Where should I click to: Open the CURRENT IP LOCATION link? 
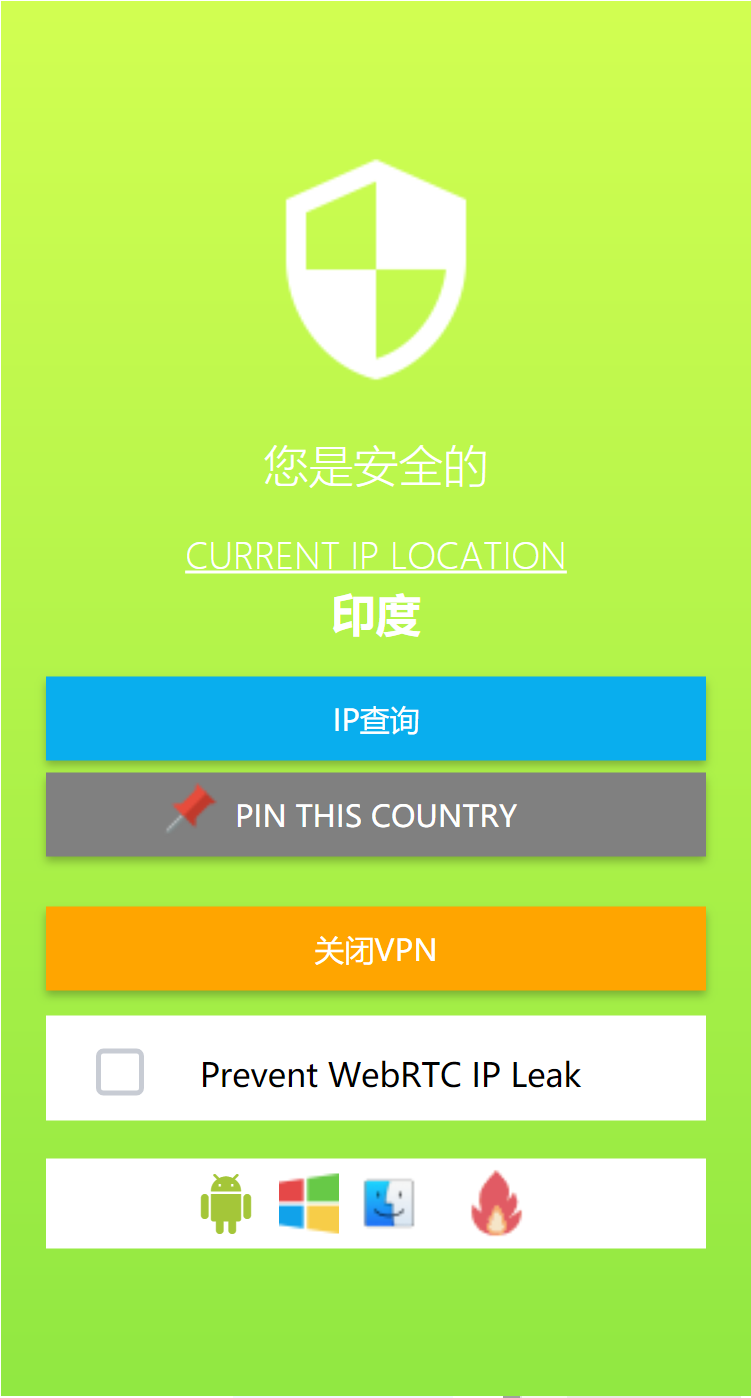pyautogui.click(x=375, y=556)
